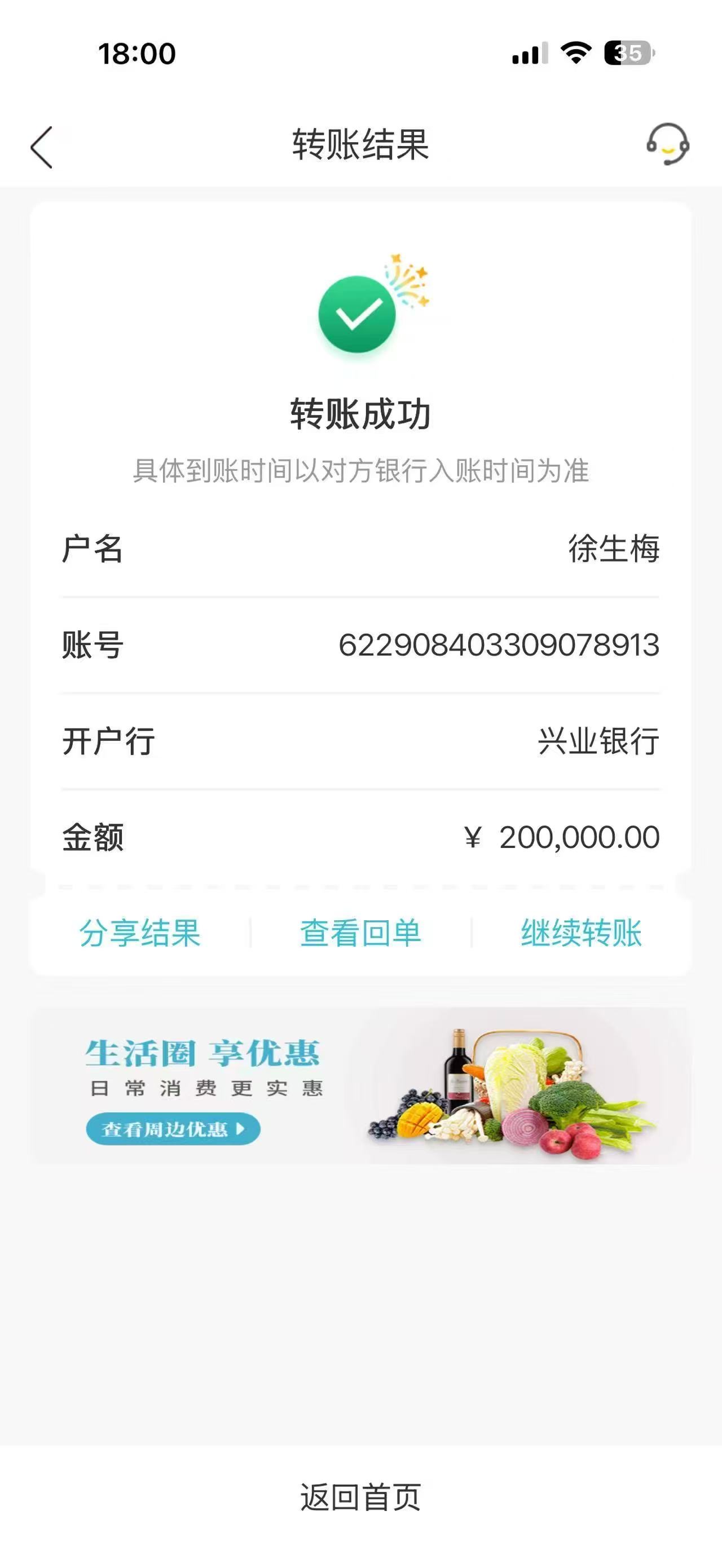View the transfer receipt (查看回单)
The width and height of the screenshot is (722, 1568).
pos(360,933)
